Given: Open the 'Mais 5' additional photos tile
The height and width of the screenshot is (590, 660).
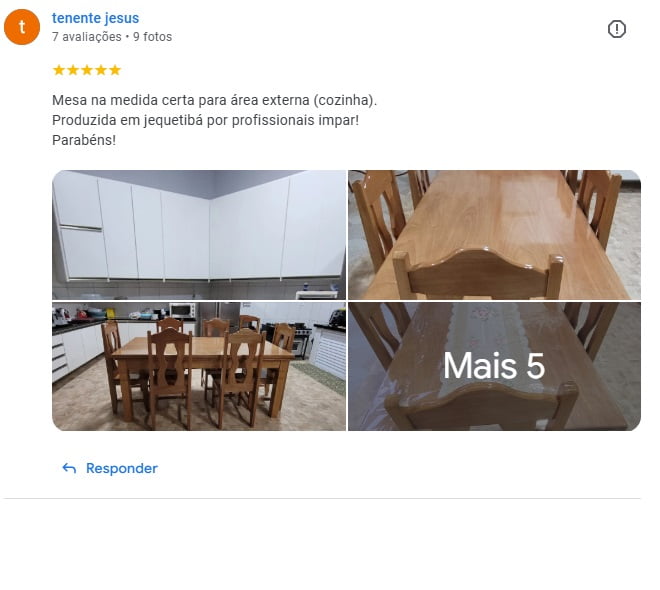Looking at the screenshot, I should click(494, 367).
